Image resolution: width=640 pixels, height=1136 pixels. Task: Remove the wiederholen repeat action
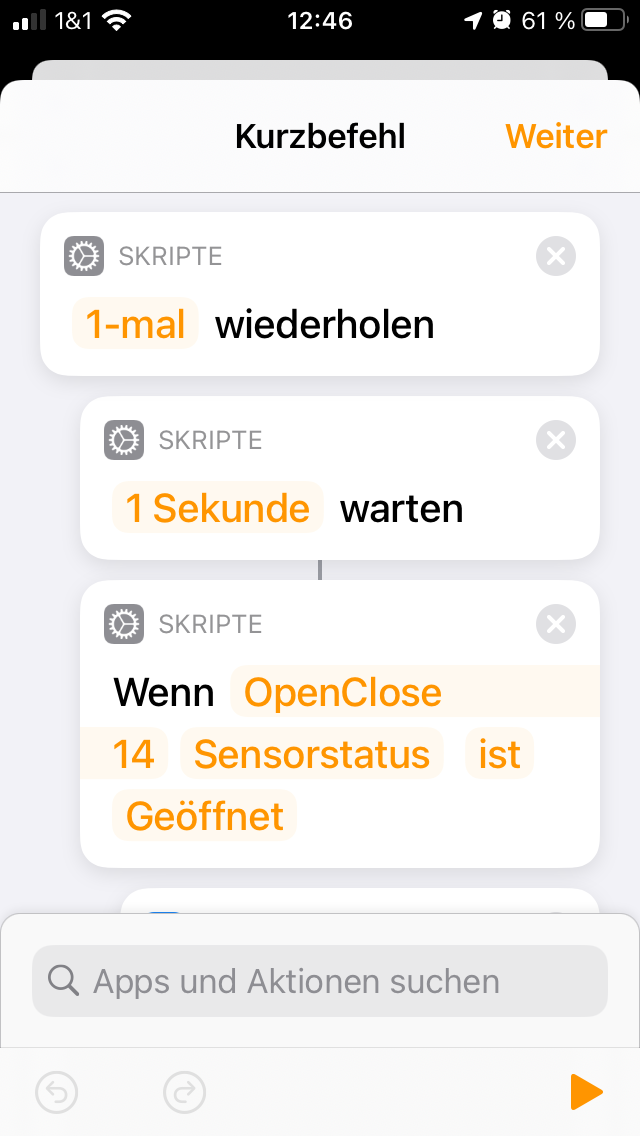(556, 257)
